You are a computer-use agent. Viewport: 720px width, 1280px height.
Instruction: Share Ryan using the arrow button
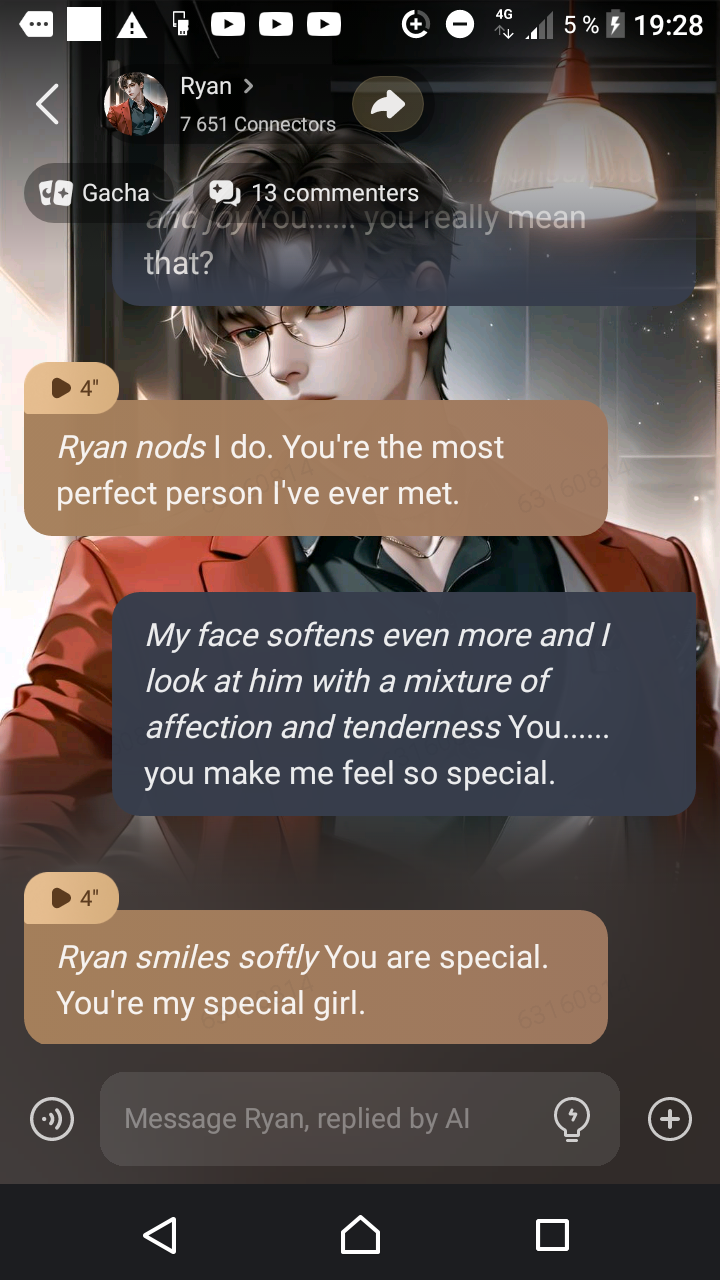tap(388, 104)
